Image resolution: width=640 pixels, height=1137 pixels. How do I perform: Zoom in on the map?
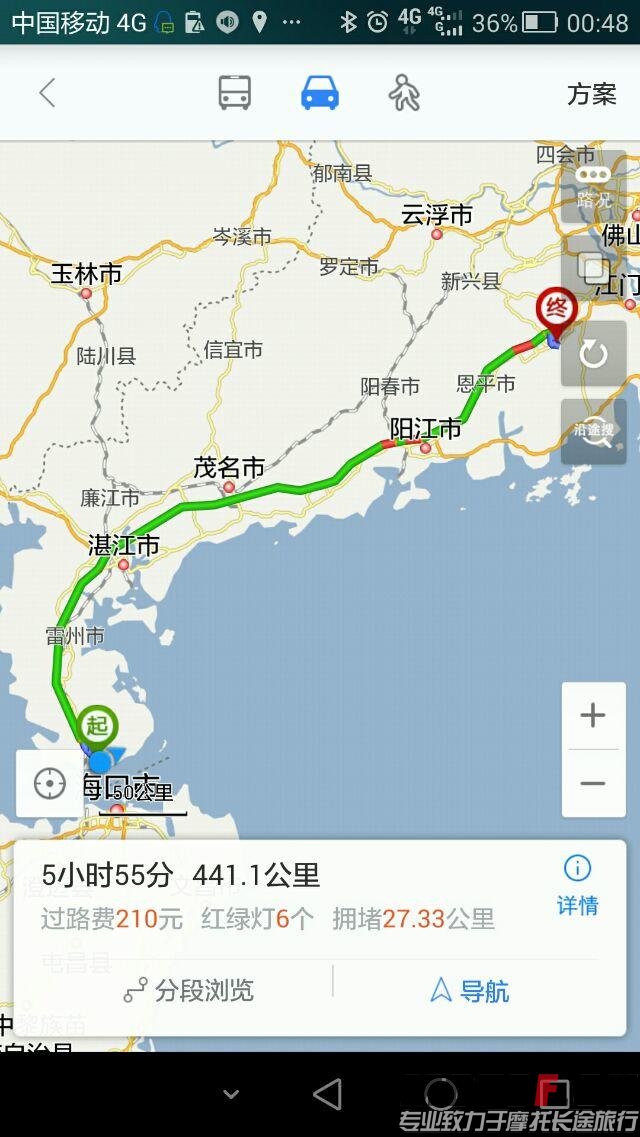coord(593,716)
